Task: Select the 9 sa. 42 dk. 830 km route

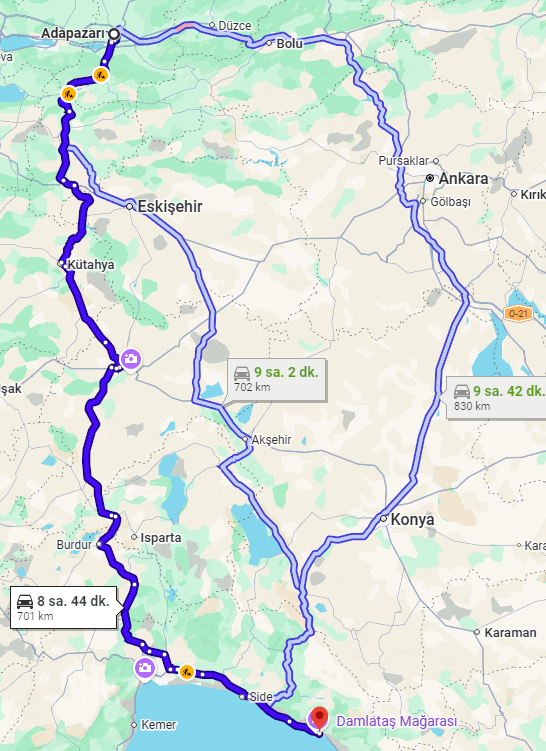Action: (496, 398)
